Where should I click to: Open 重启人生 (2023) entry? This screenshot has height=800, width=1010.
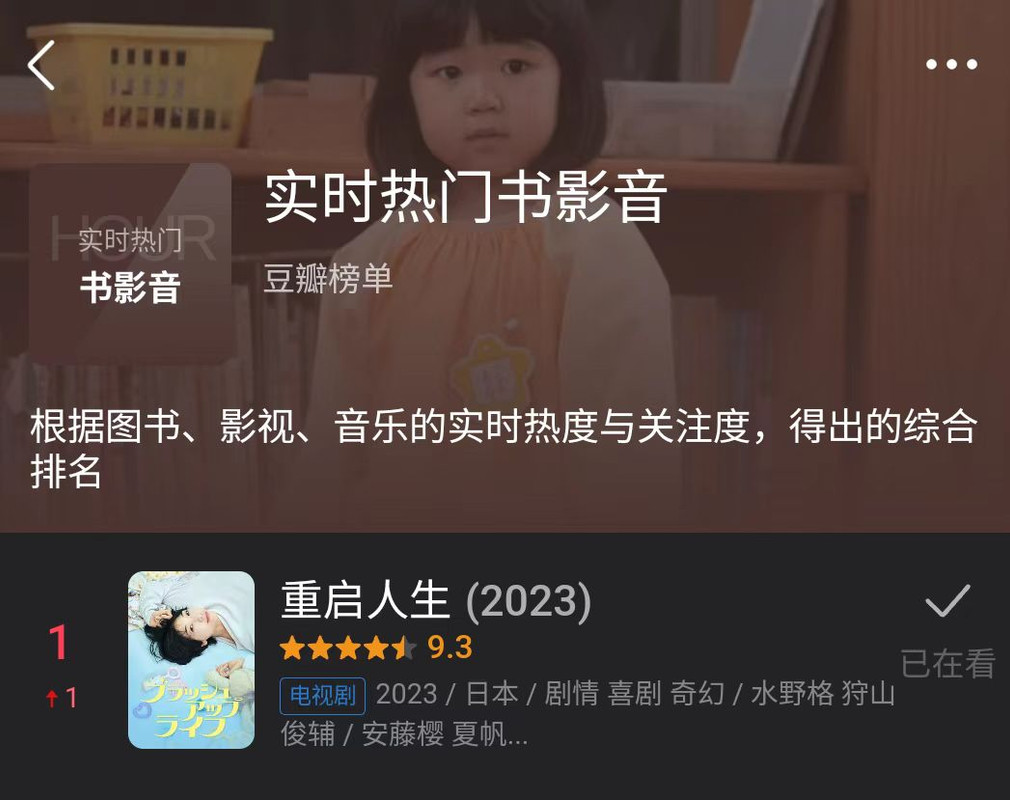click(436, 601)
